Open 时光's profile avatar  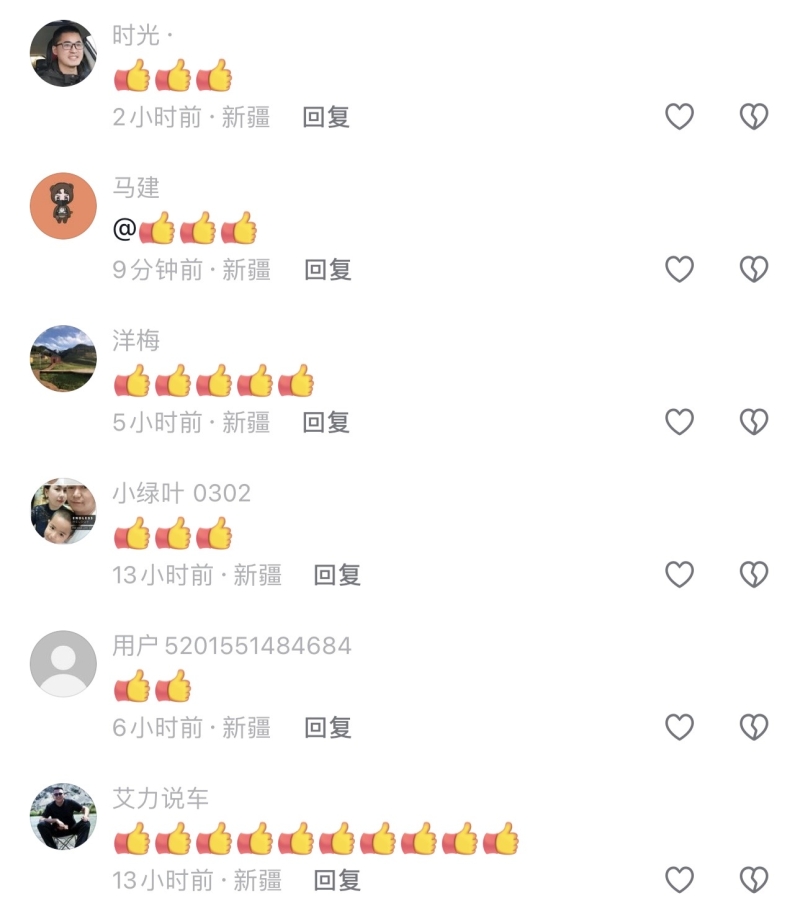[63, 53]
